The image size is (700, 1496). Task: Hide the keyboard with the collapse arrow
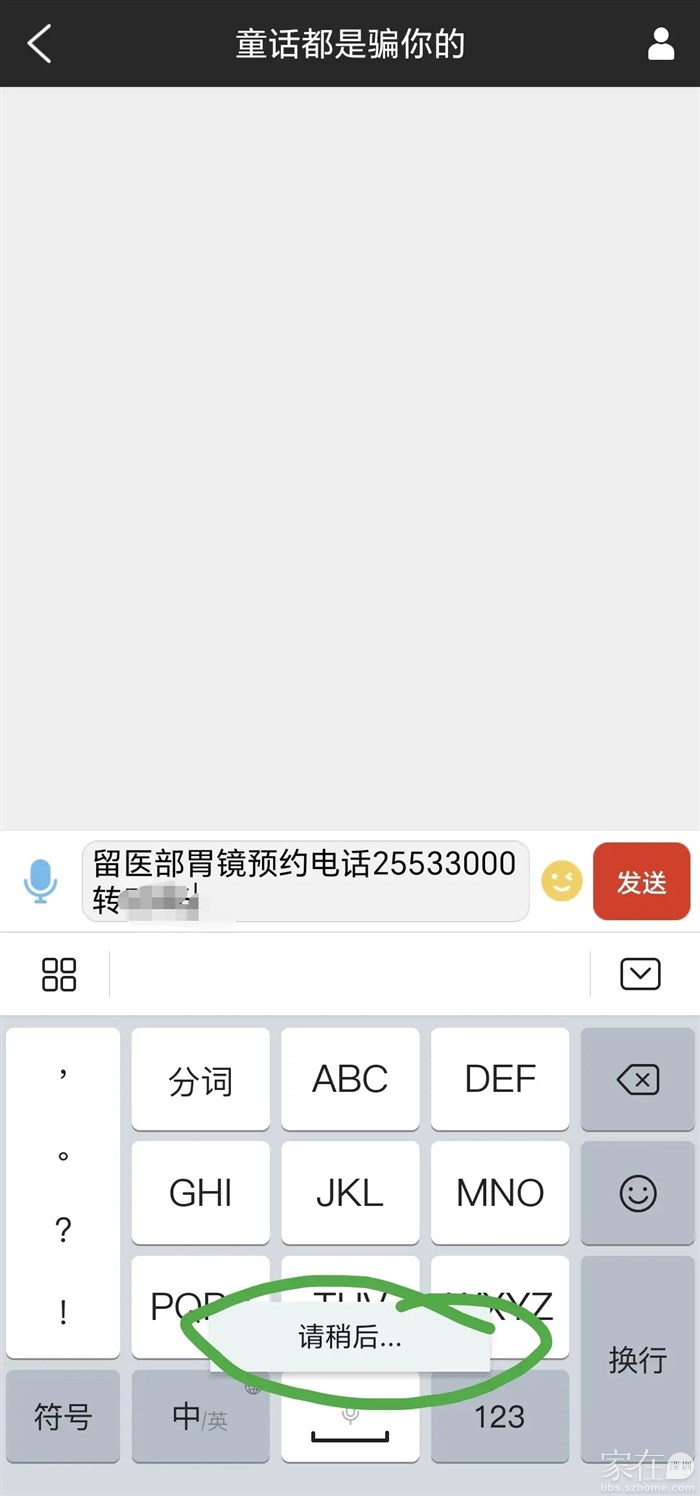640,974
